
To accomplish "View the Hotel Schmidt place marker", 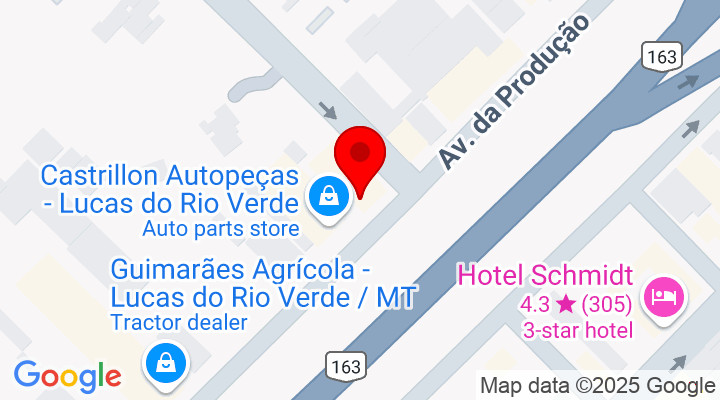I will pyautogui.click(x=663, y=297).
